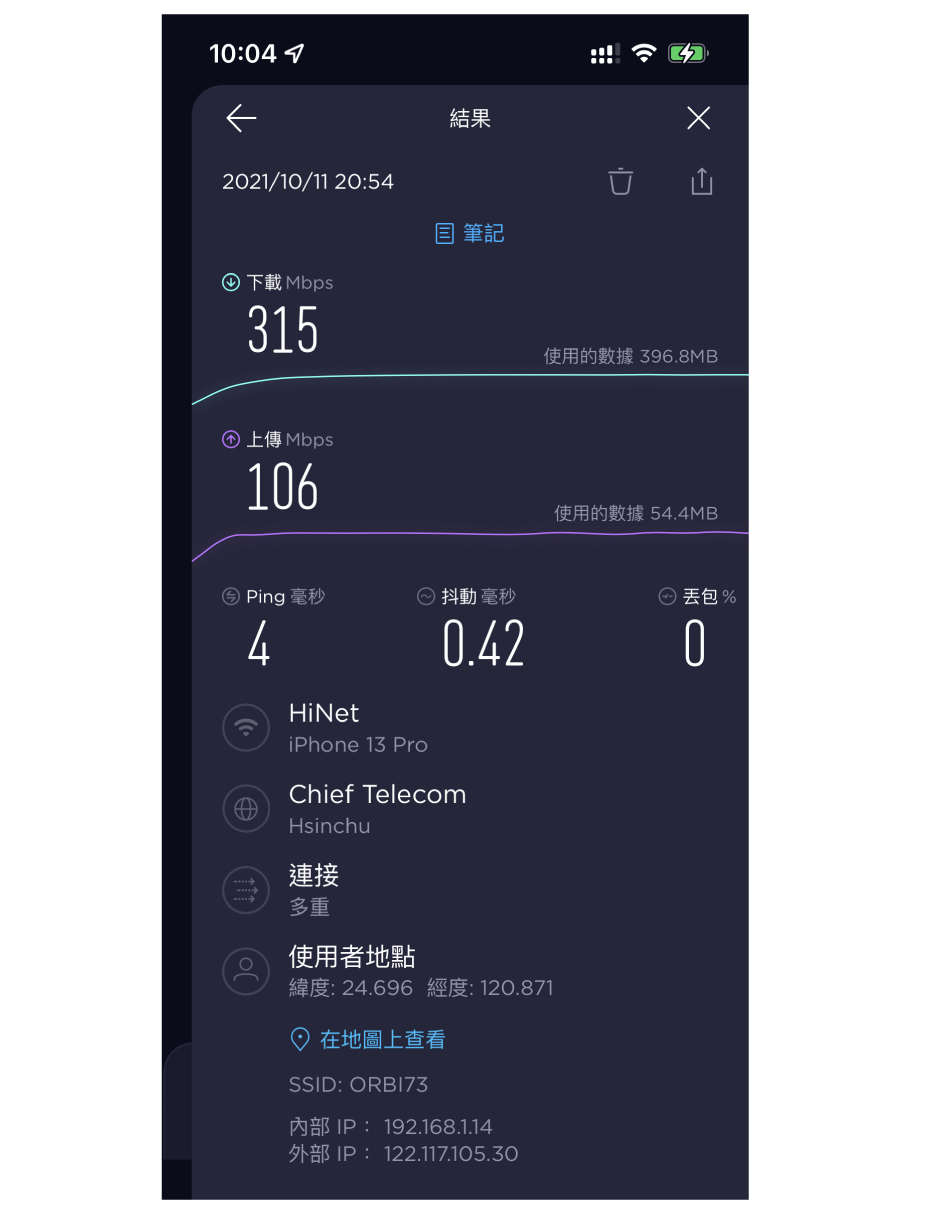Share this speed test result
The width and height of the screenshot is (933, 1216).
point(702,181)
